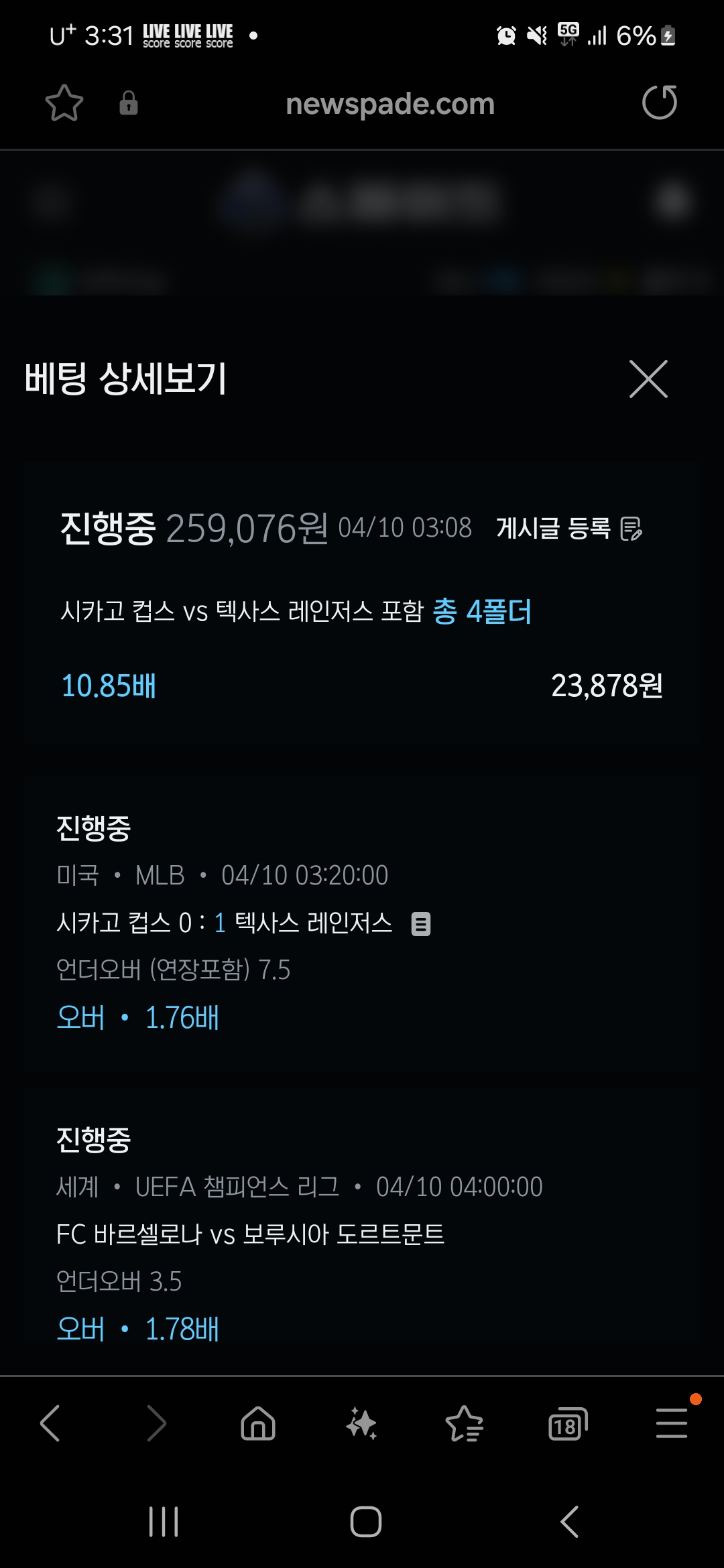Screen dimensions: 724x1568
Task: Open the browser hamburger menu
Action: 671,1423
